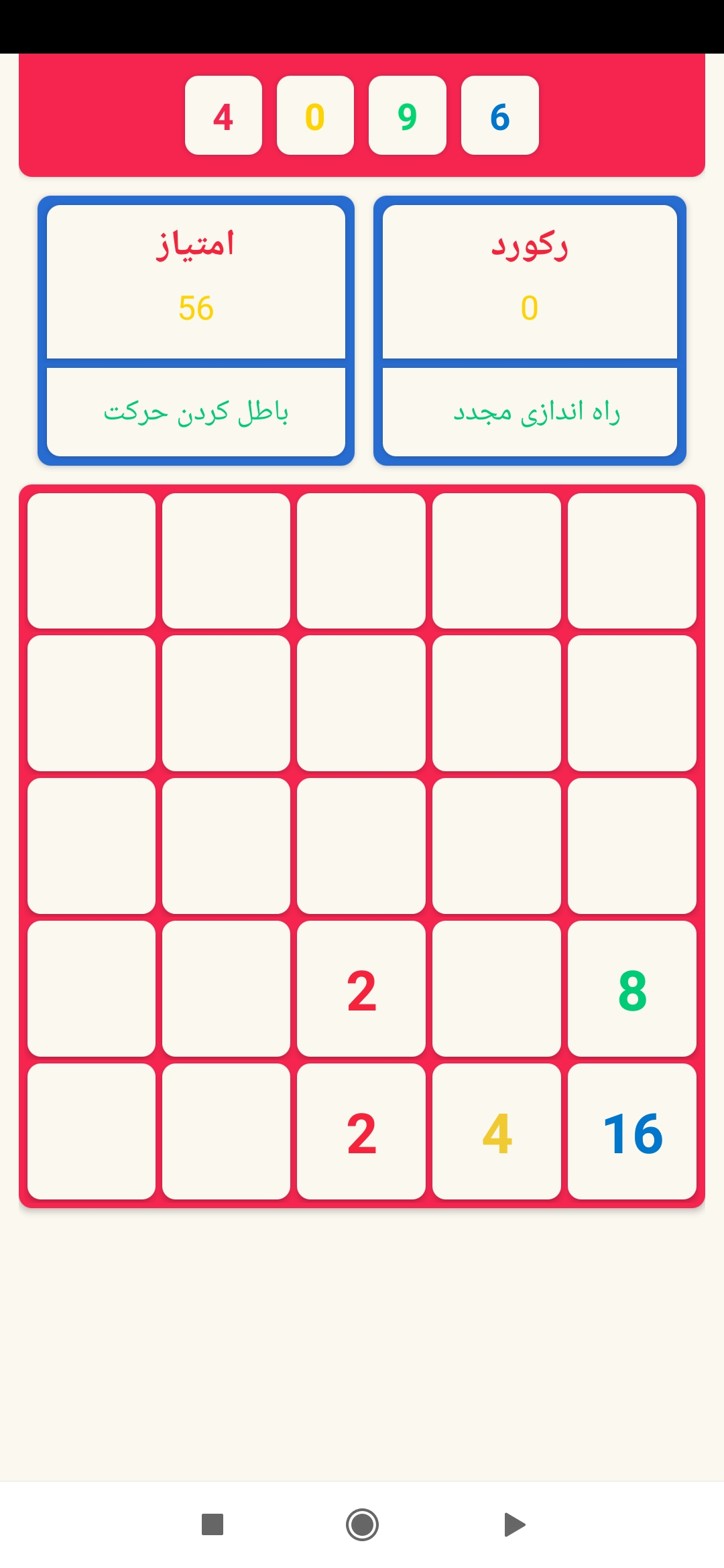Restart the game with راه اندازی مجدد
The width and height of the screenshot is (724, 1568).
pos(530,411)
